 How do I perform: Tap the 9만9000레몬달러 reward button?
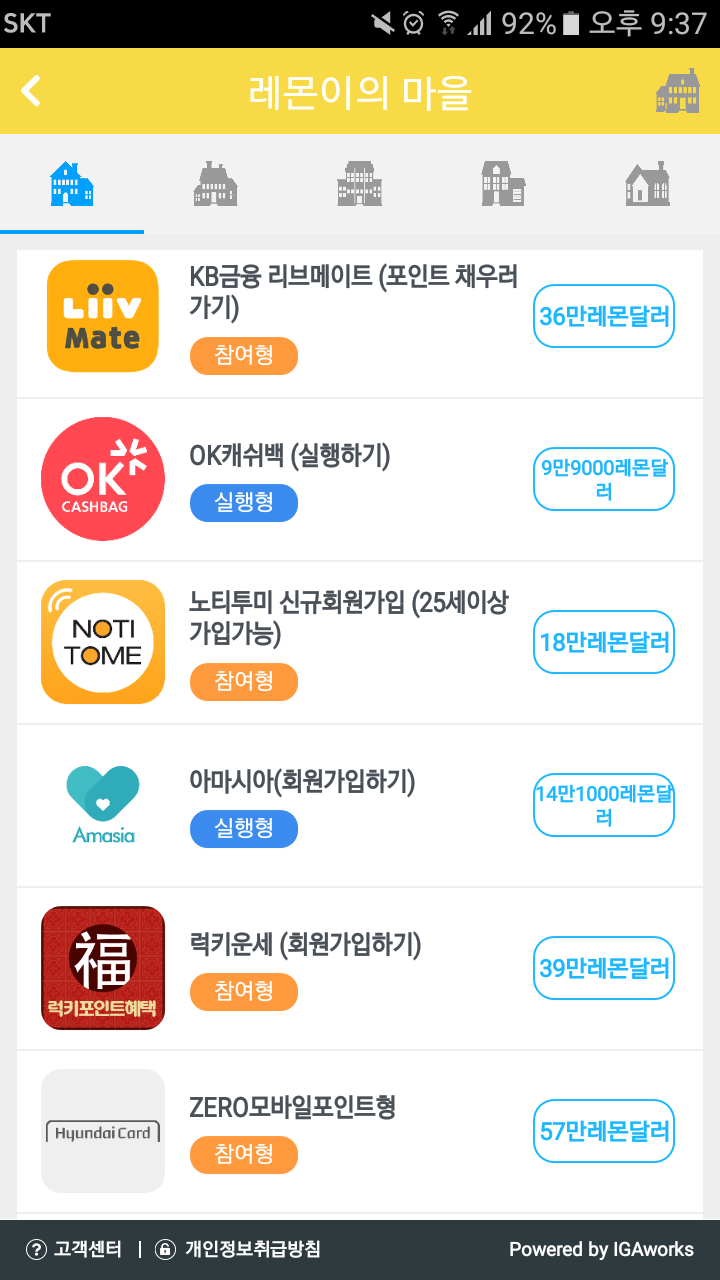(604, 479)
